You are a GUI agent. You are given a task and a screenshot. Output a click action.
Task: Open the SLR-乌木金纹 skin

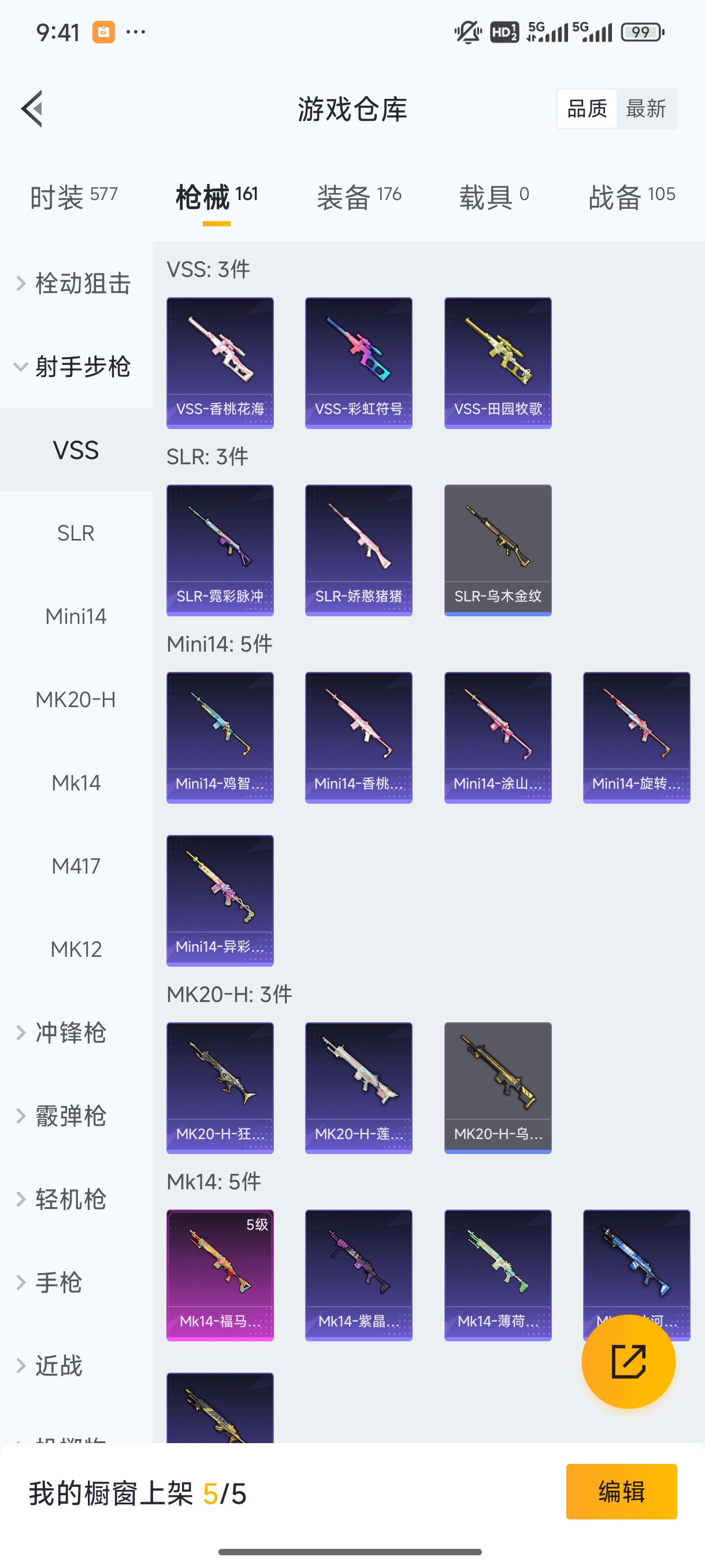coord(498,550)
